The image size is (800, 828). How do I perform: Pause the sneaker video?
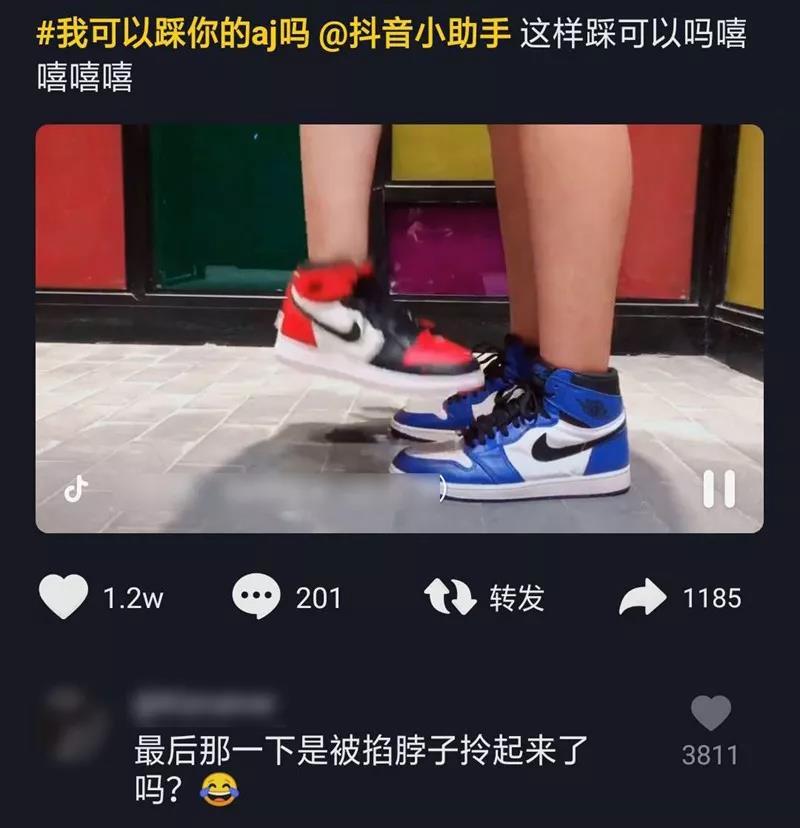[718, 489]
